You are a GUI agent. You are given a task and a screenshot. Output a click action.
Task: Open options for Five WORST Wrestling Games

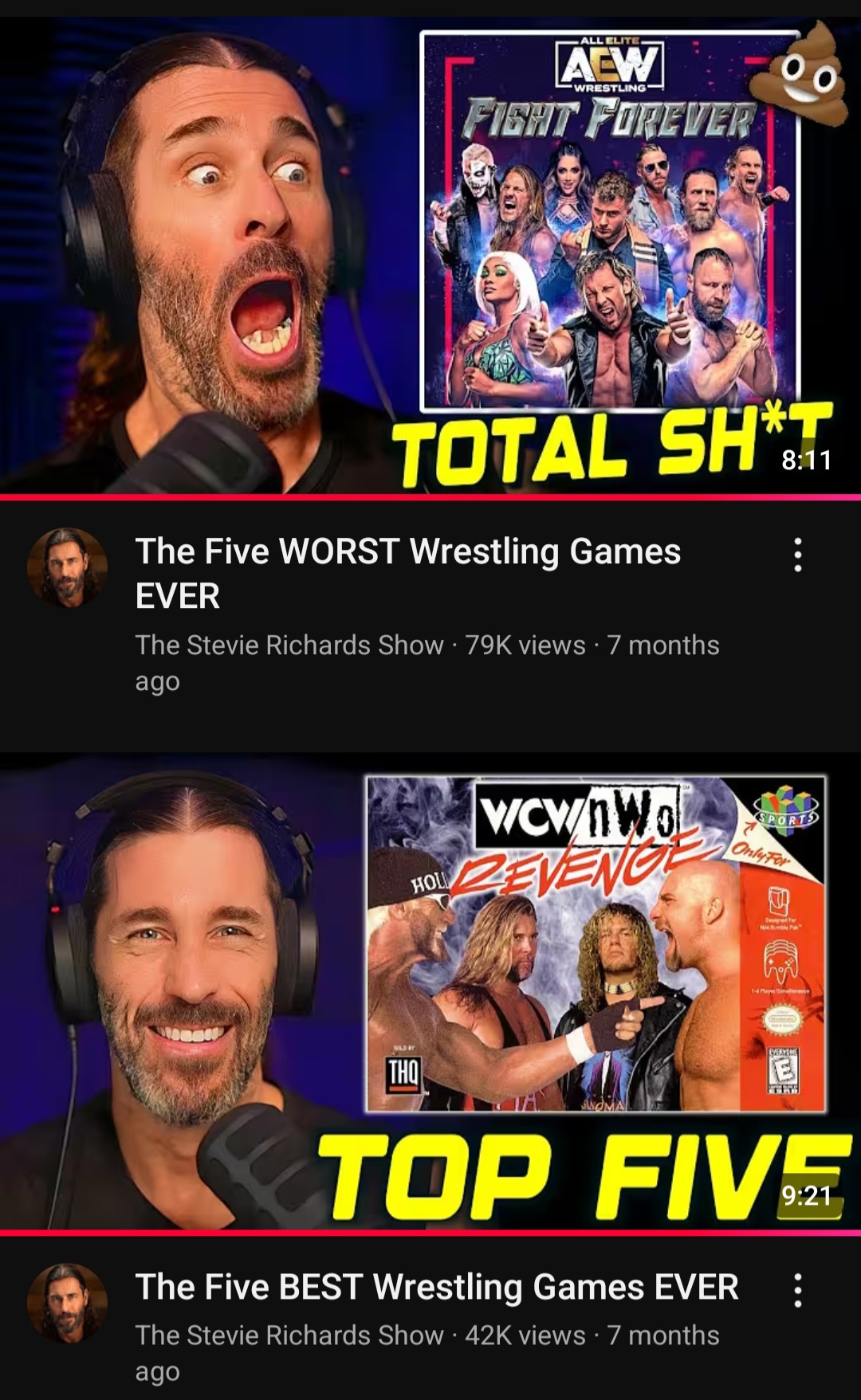coord(797,555)
